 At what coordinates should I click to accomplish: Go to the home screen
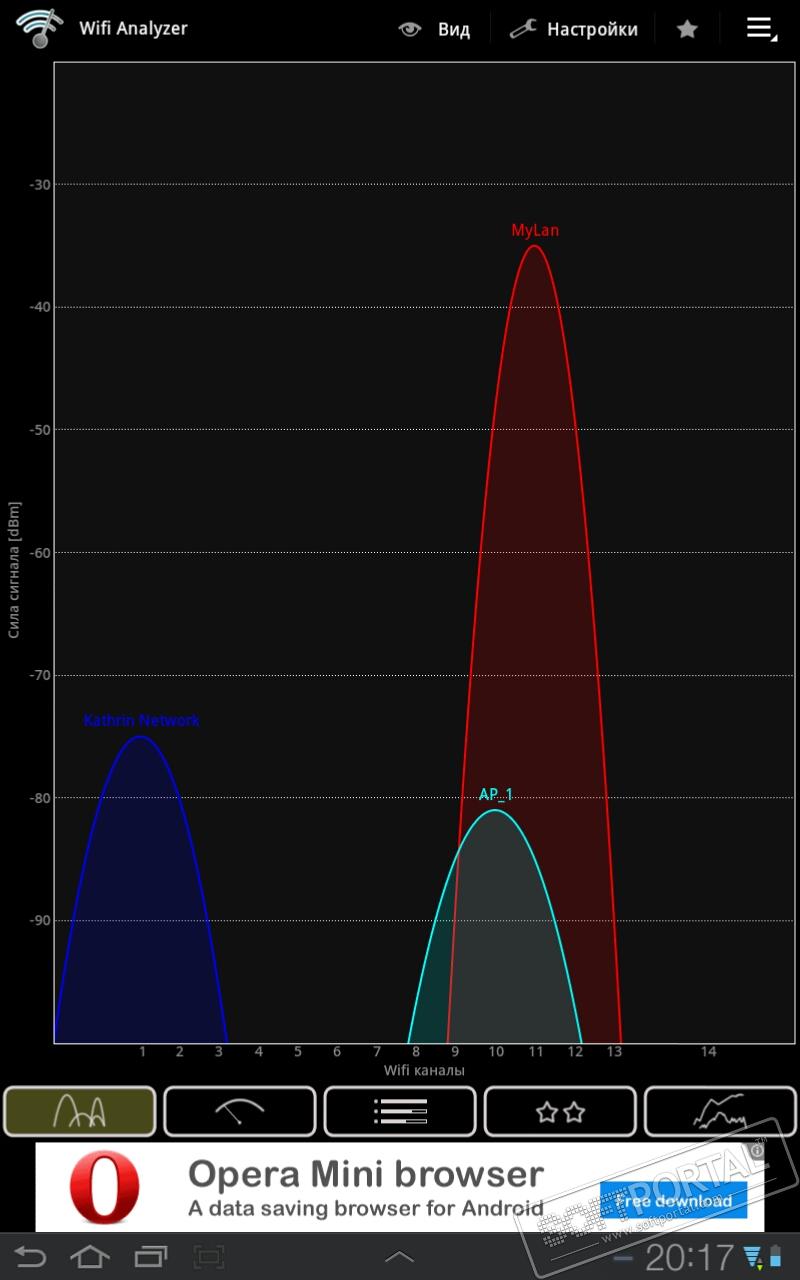coord(90,1256)
